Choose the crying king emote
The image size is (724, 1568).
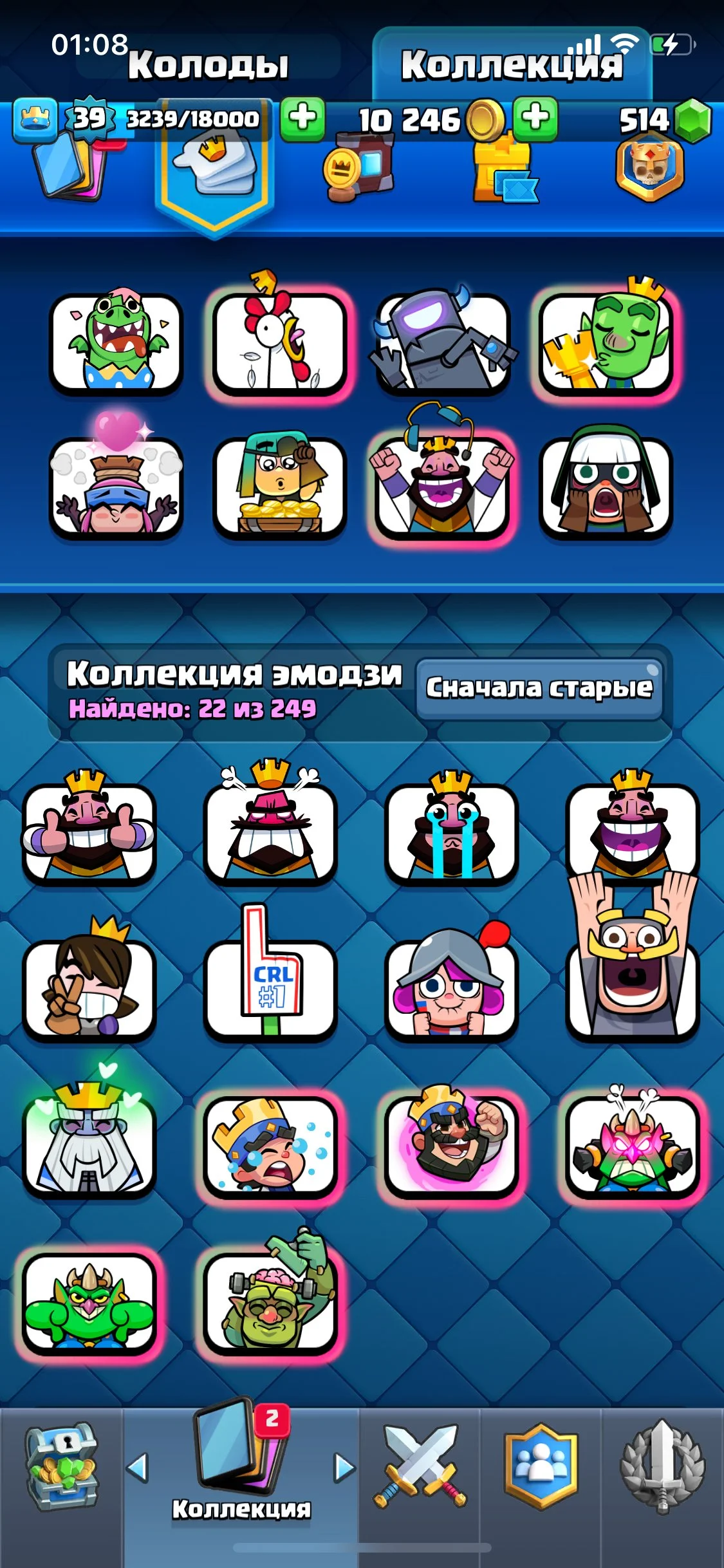pyautogui.click(x=451, y=830)
